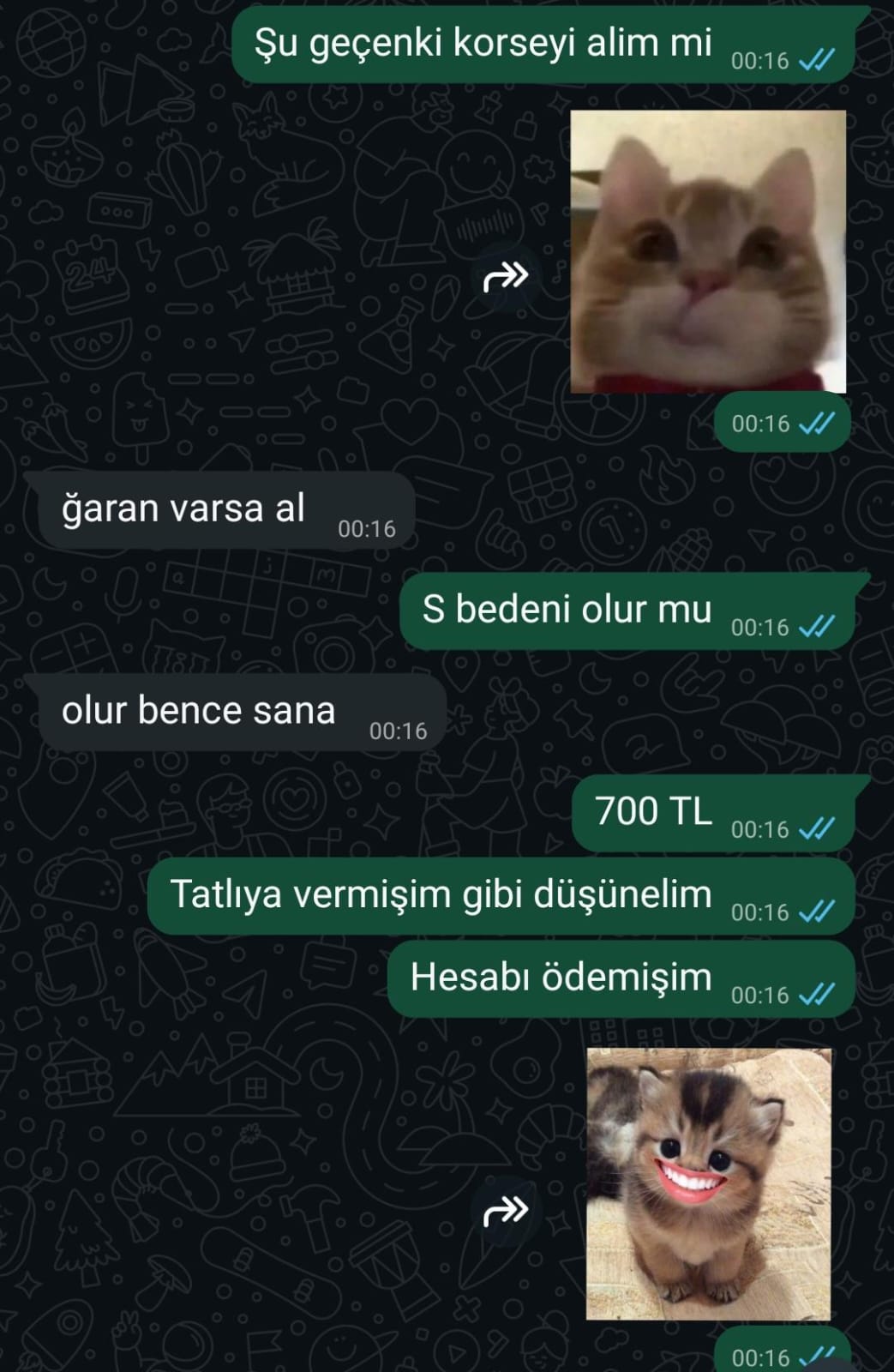The width and height of the screenshot is (894, 1372).
Task: Open the smiling kitten picture
Action: click(x=708, y=1183)
